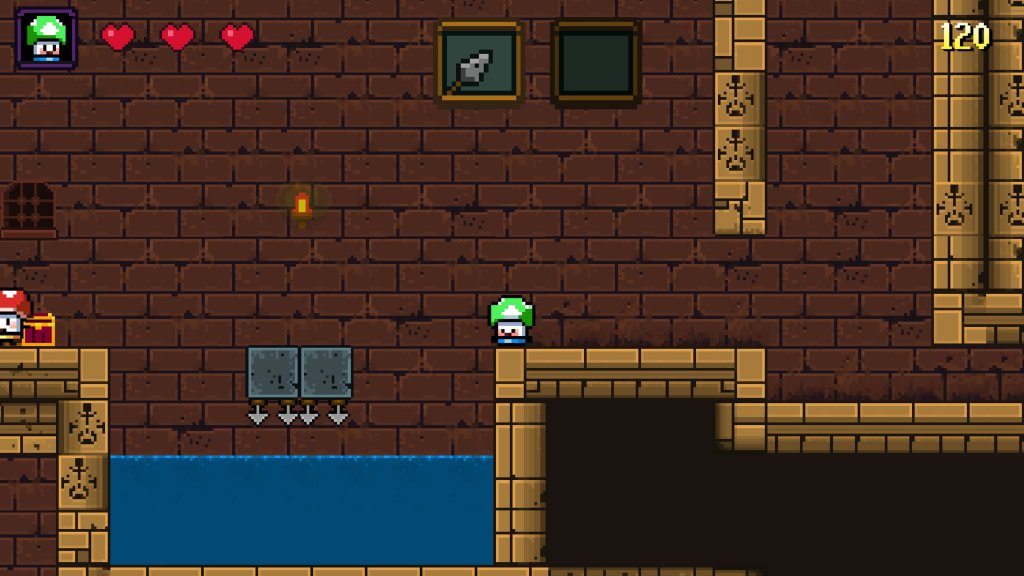This screenshot has height=576, width=1024.
Task: Select the spear item slot
Action: point(479,64)
